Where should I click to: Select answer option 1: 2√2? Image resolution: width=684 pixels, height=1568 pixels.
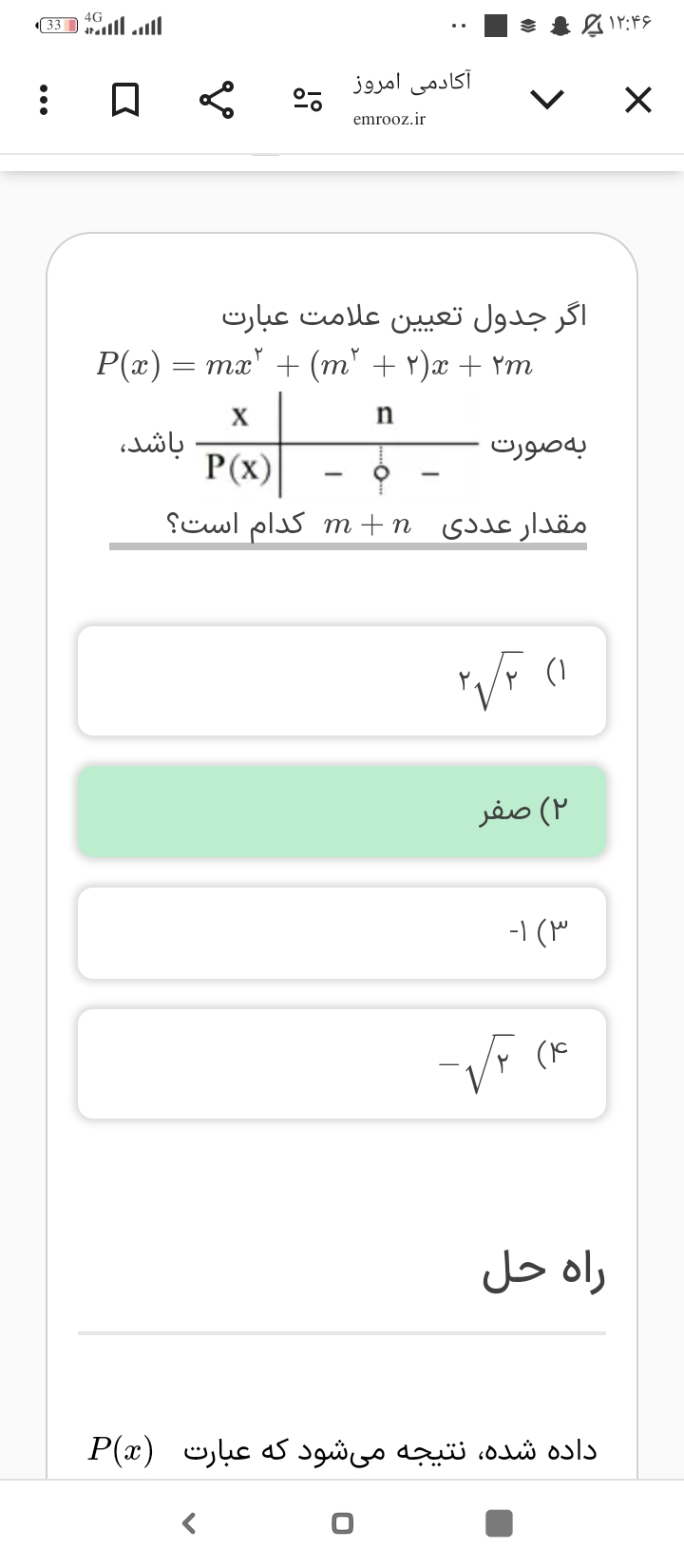point(342,680)
